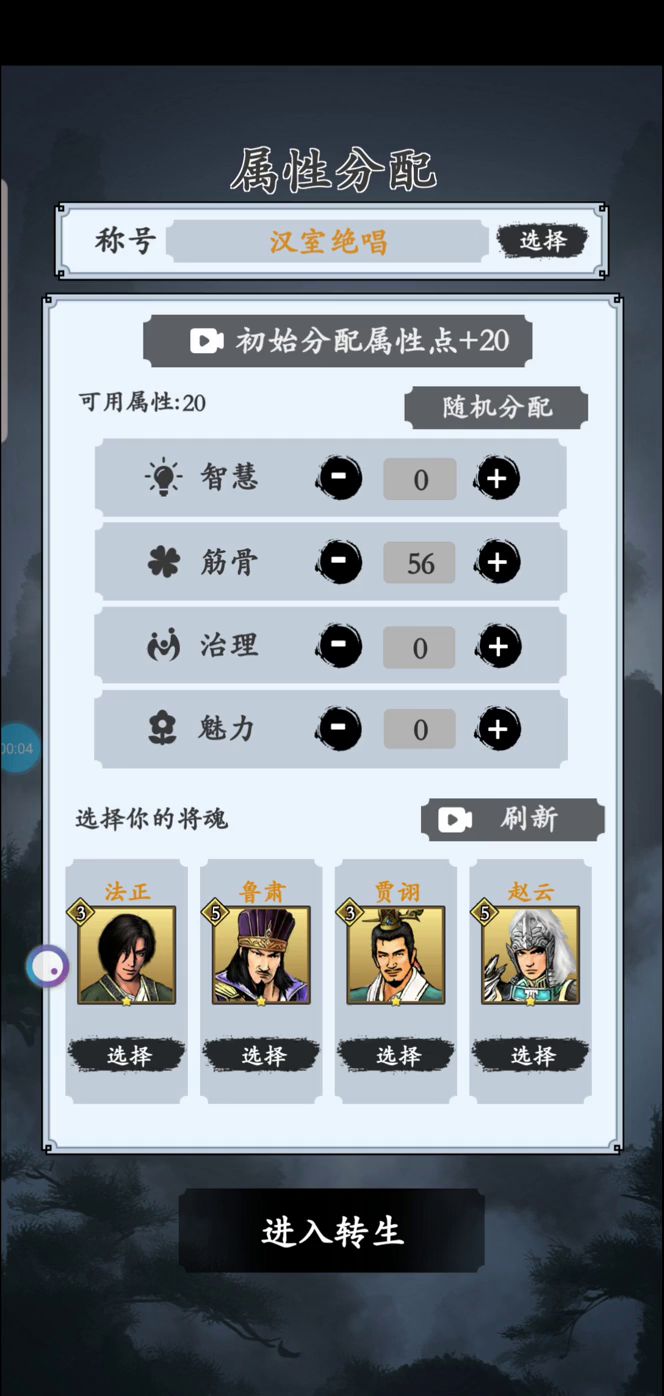This screenshot has height=1396, width=664.
Task: Increase 治理 attribute by one
Action: 497,647
